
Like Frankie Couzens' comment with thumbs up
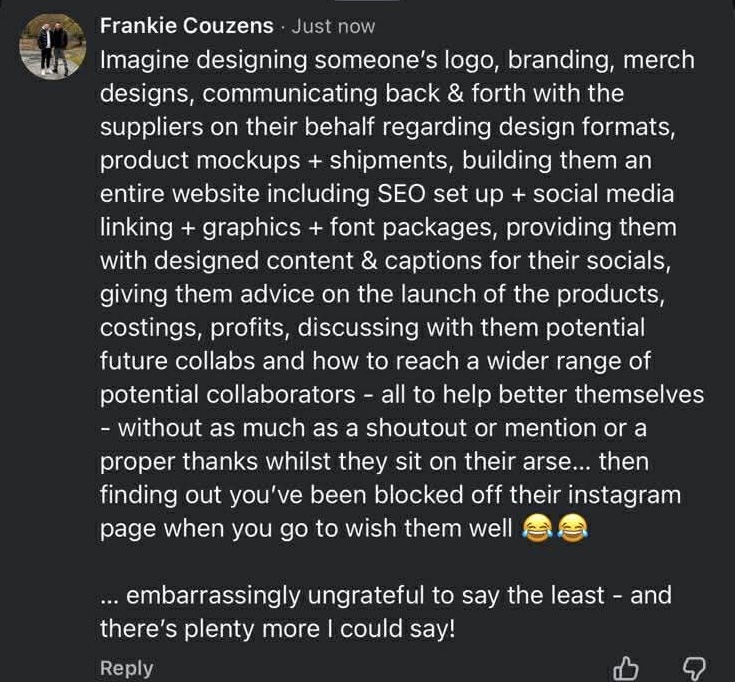(x=626, y=667)
